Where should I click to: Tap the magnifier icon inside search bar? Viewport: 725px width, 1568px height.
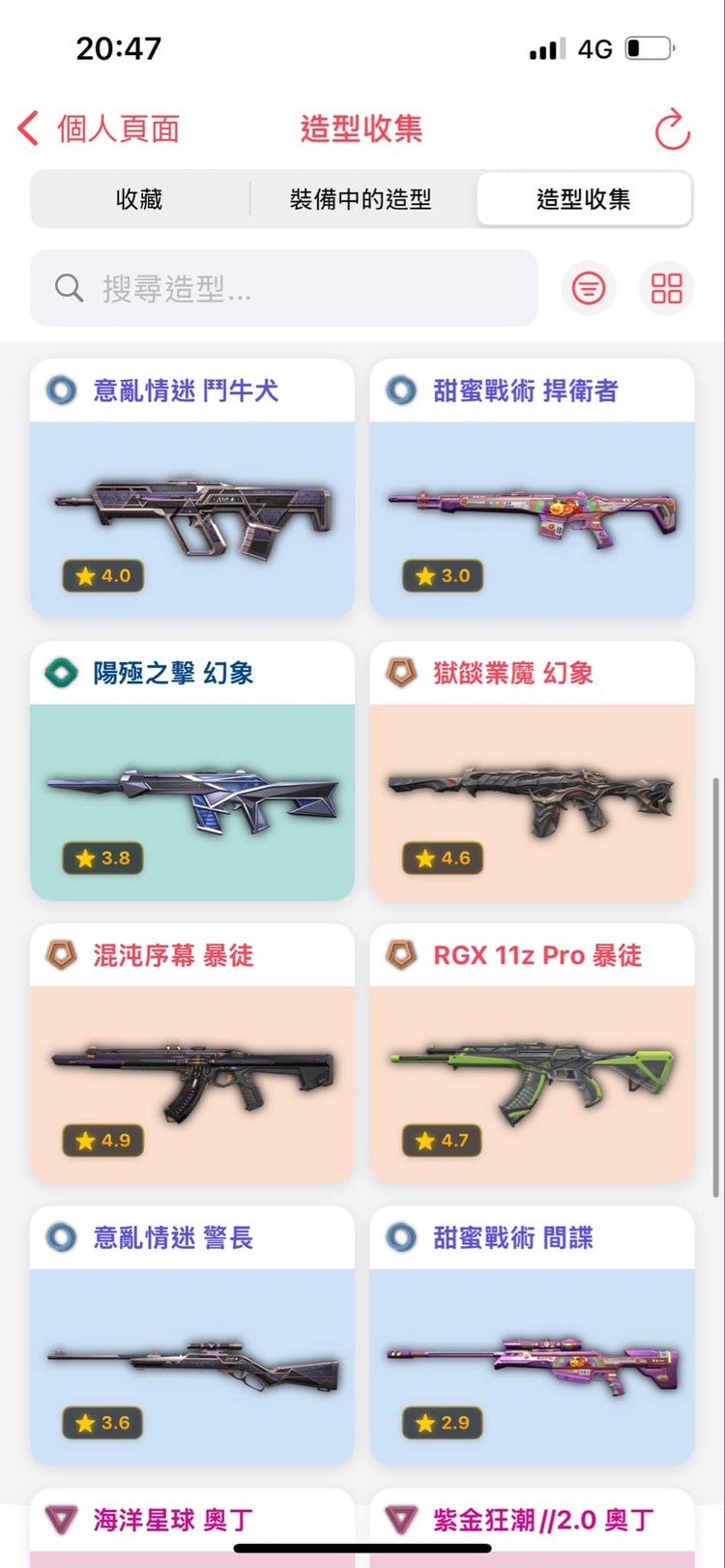click(x=67, y=288)
